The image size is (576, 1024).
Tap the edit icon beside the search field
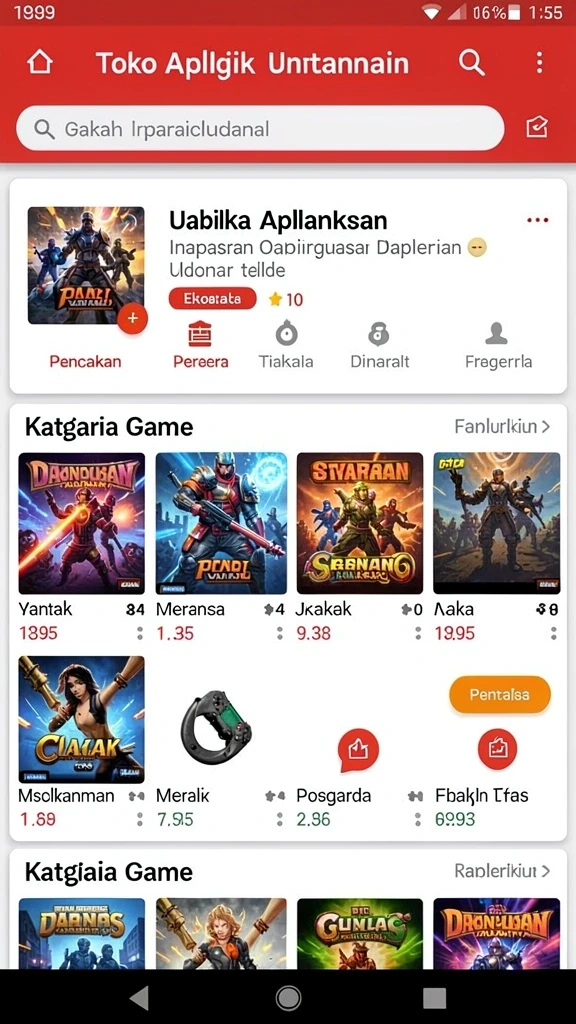click(x=536, y=128)
